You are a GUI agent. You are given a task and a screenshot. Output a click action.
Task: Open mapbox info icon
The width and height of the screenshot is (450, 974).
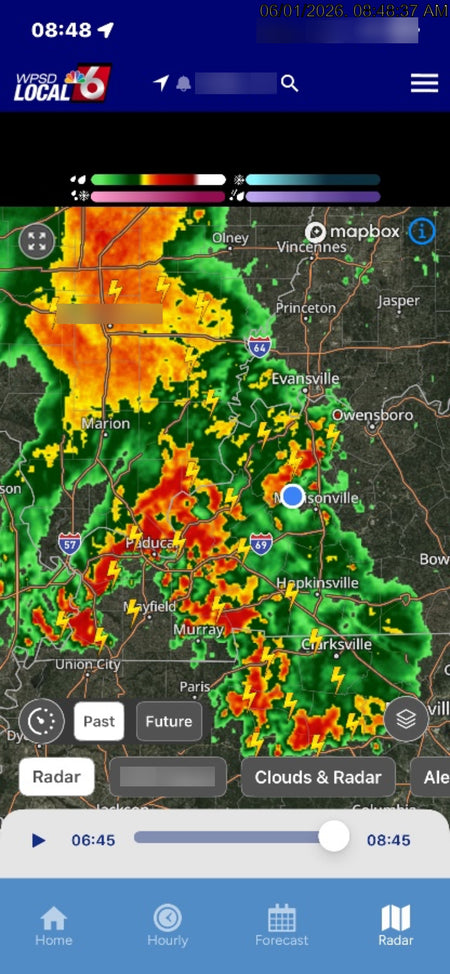coord(422,232)
